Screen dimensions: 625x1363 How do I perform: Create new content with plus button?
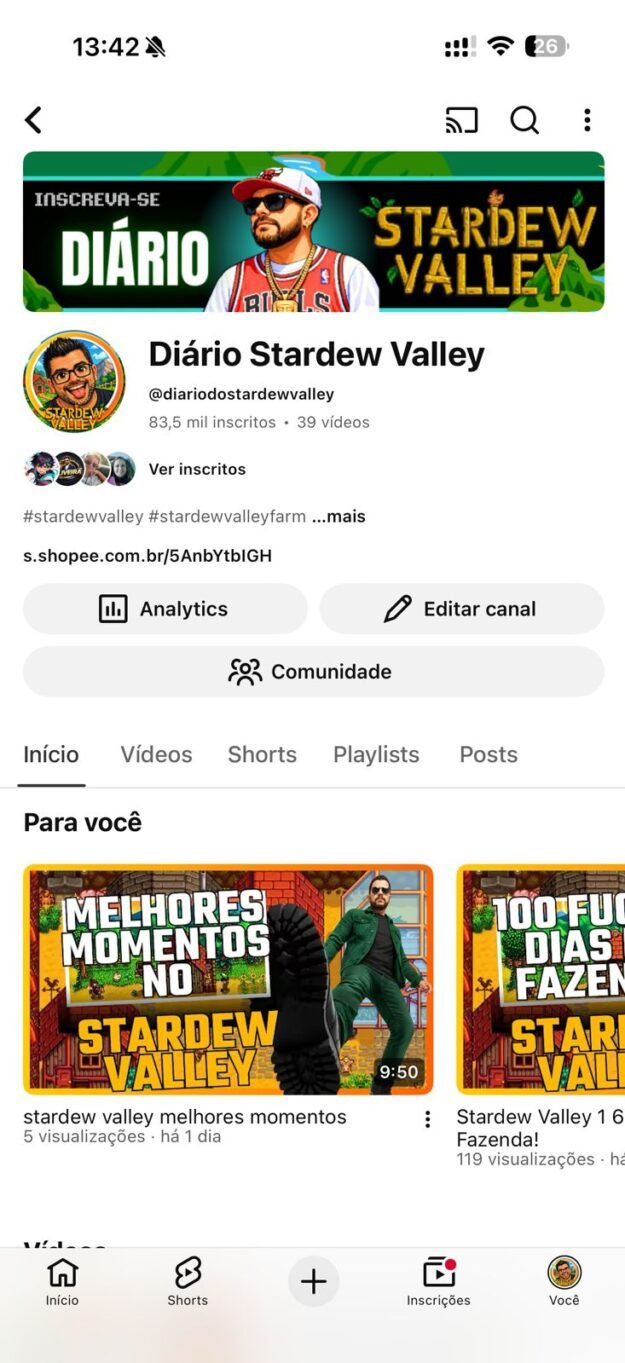(314, 1281)
